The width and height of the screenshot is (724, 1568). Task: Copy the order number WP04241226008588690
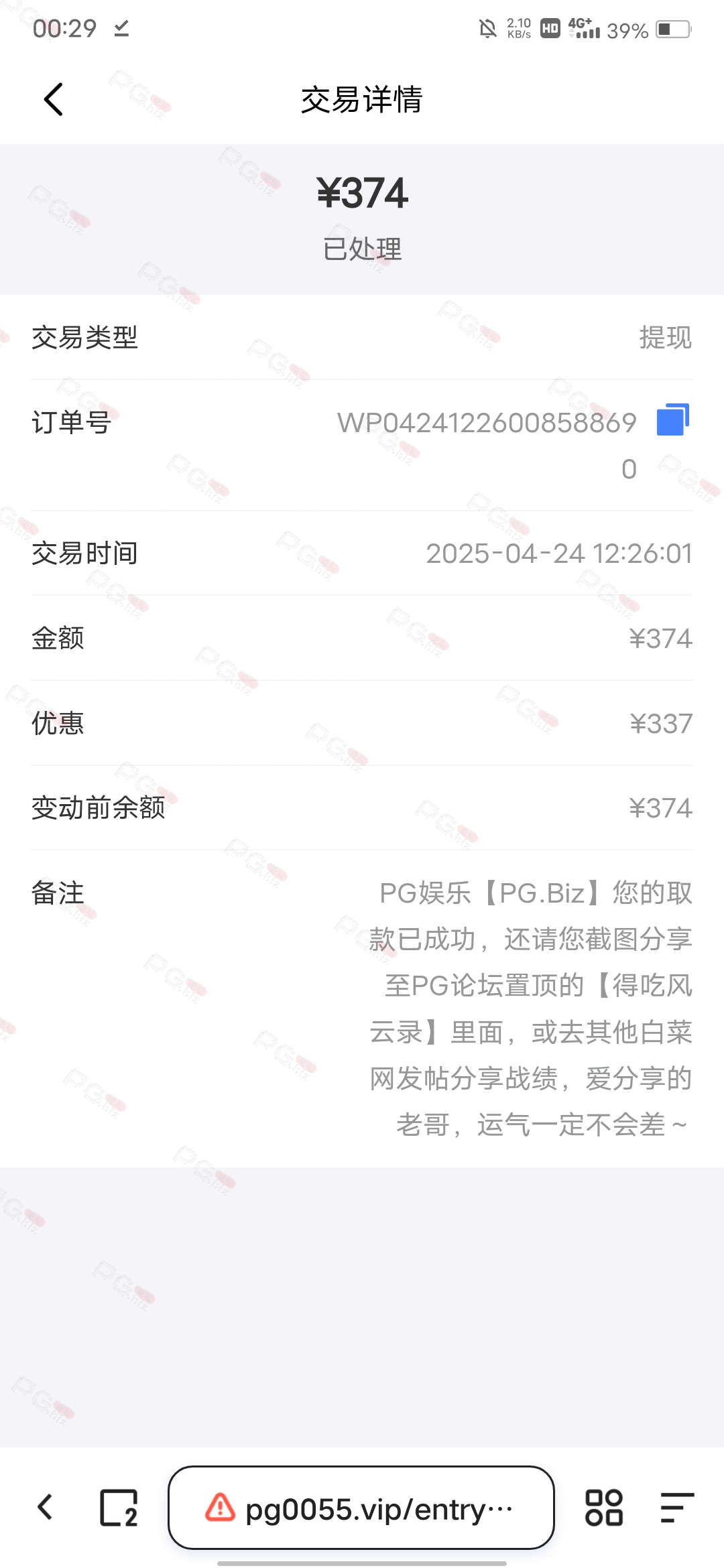(x=673, y=420)
